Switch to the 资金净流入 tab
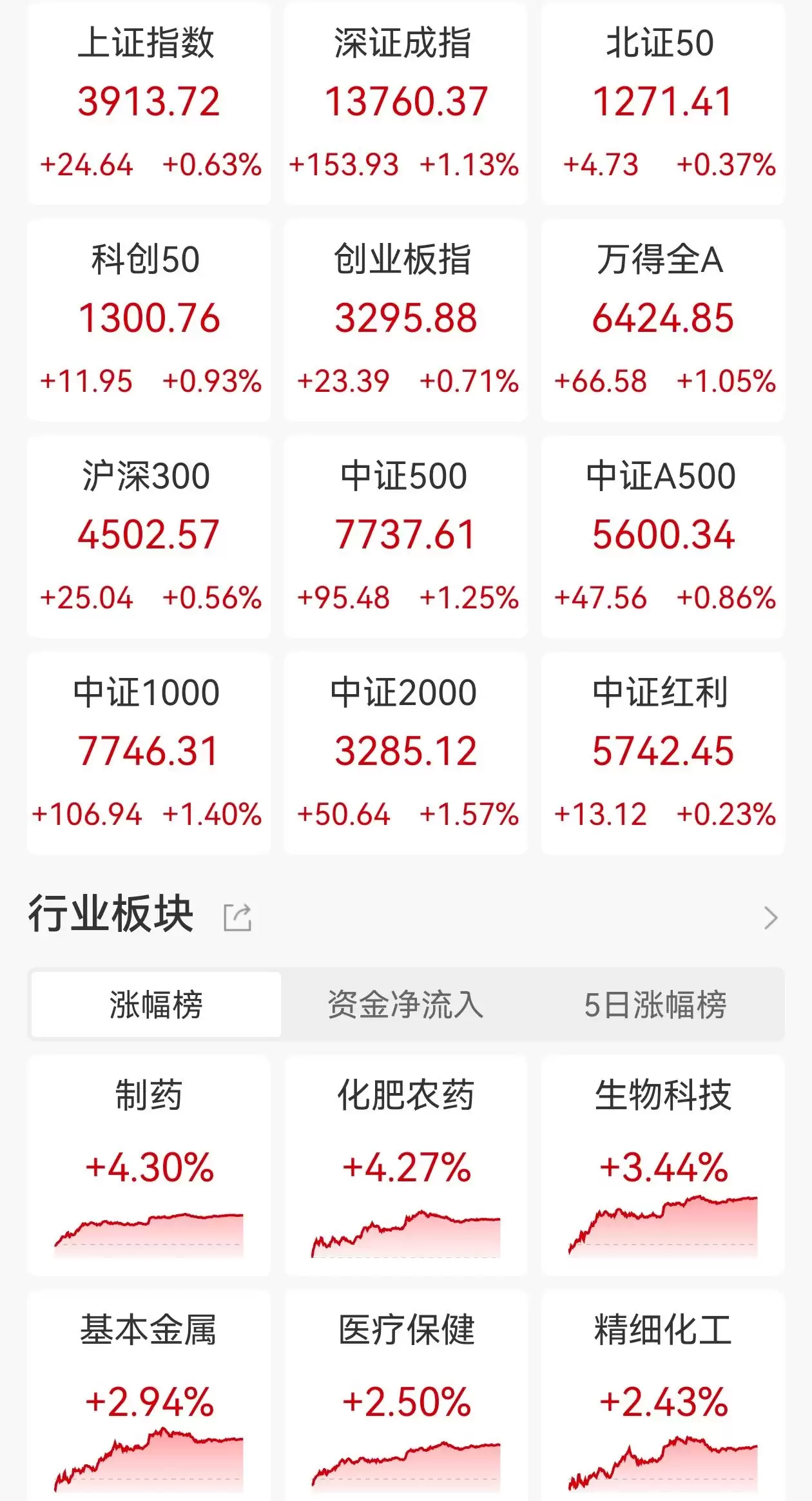Viewport: 812px width, 1501px height. tap(405, 1005)
